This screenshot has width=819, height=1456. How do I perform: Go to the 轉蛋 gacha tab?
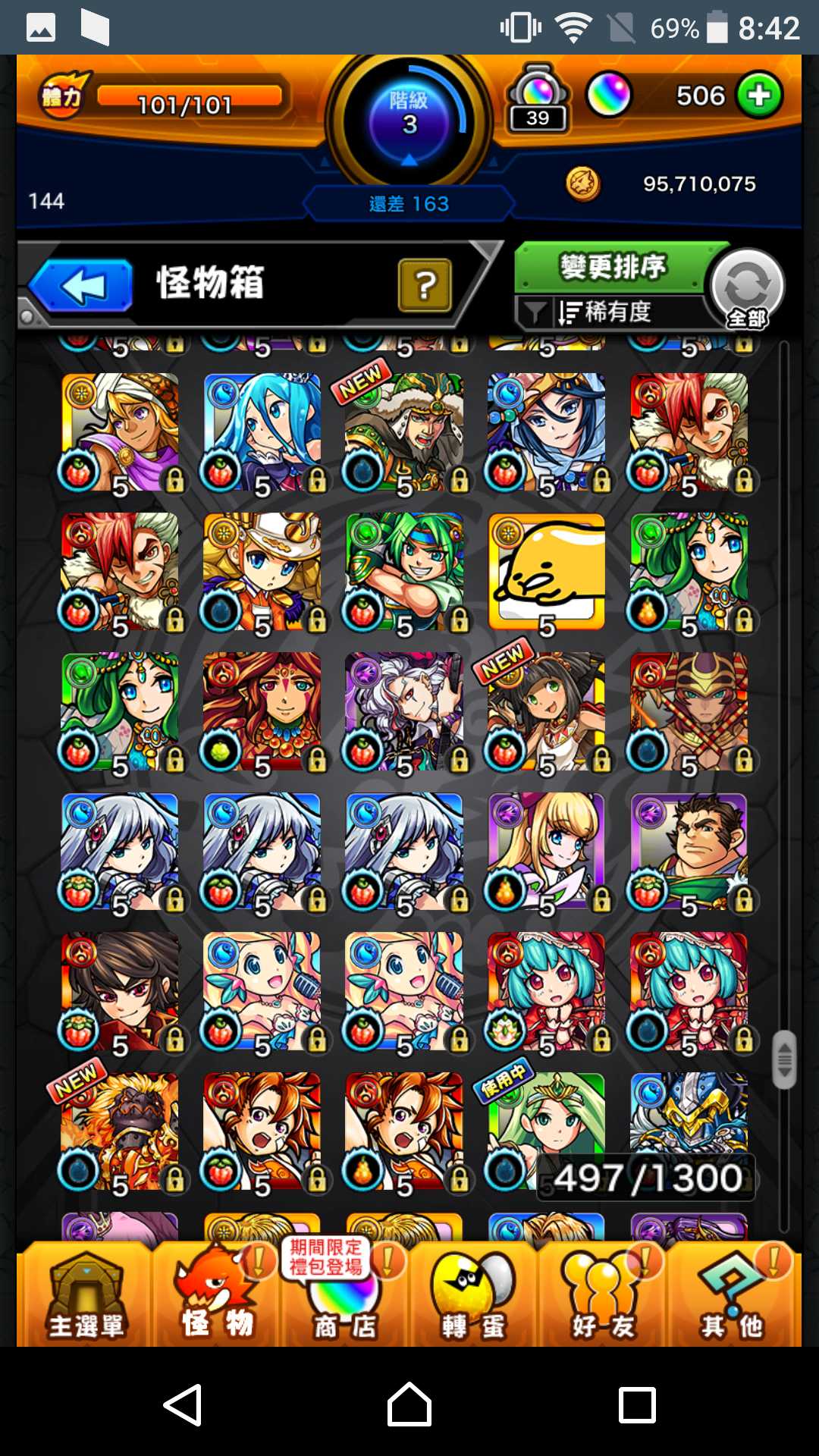(x=473, y=1295)
